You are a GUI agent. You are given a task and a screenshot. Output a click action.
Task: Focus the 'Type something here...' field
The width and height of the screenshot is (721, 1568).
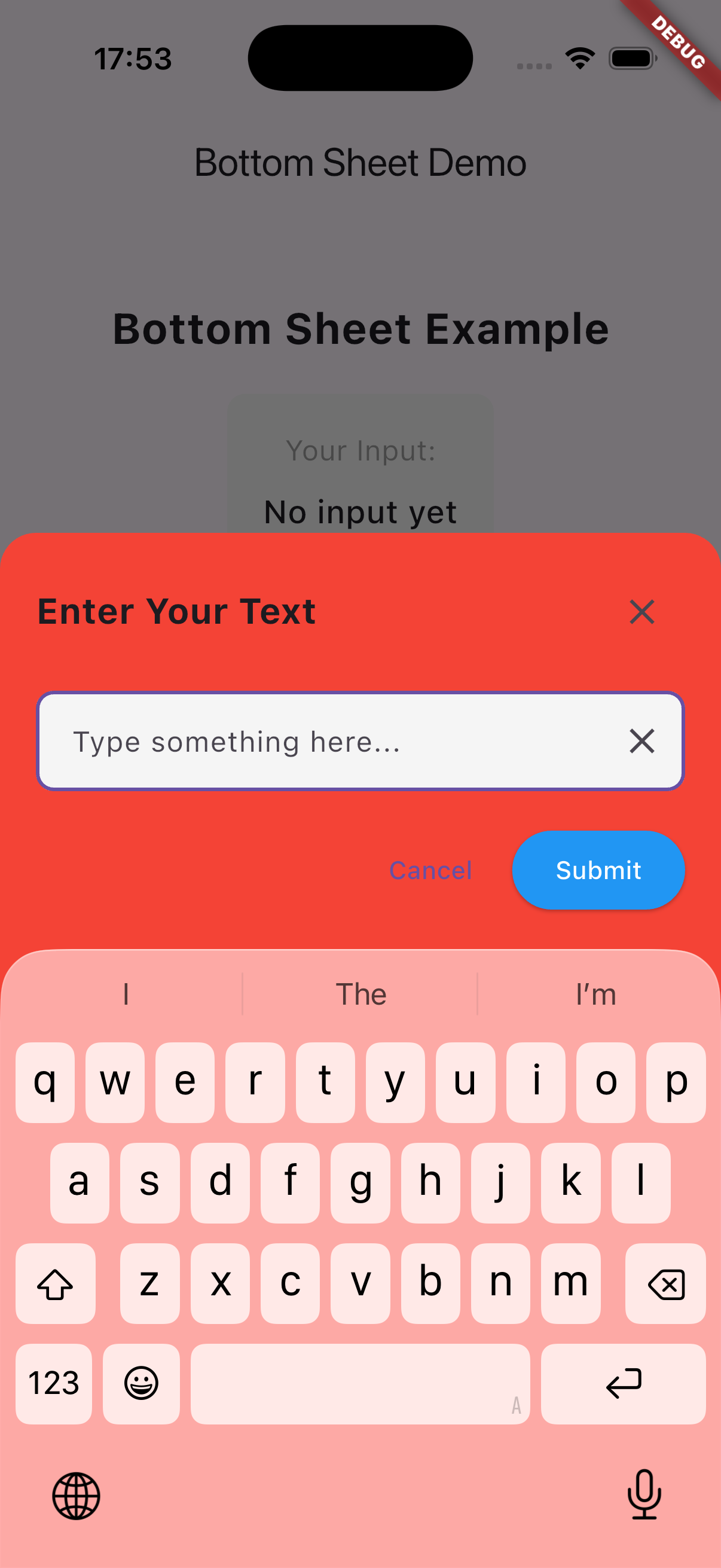[x=329, y=742]
